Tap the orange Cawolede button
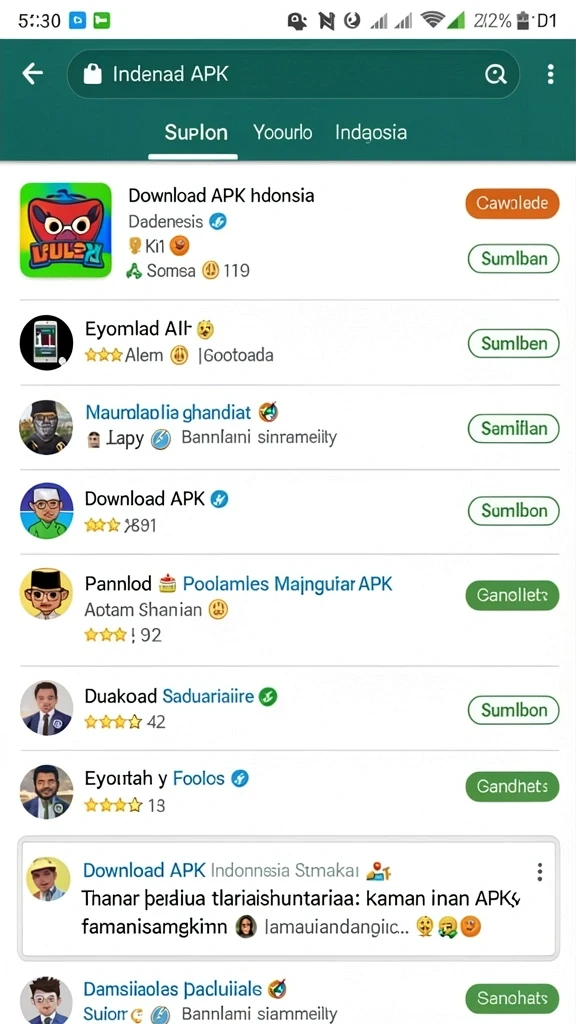 [513, 203]
